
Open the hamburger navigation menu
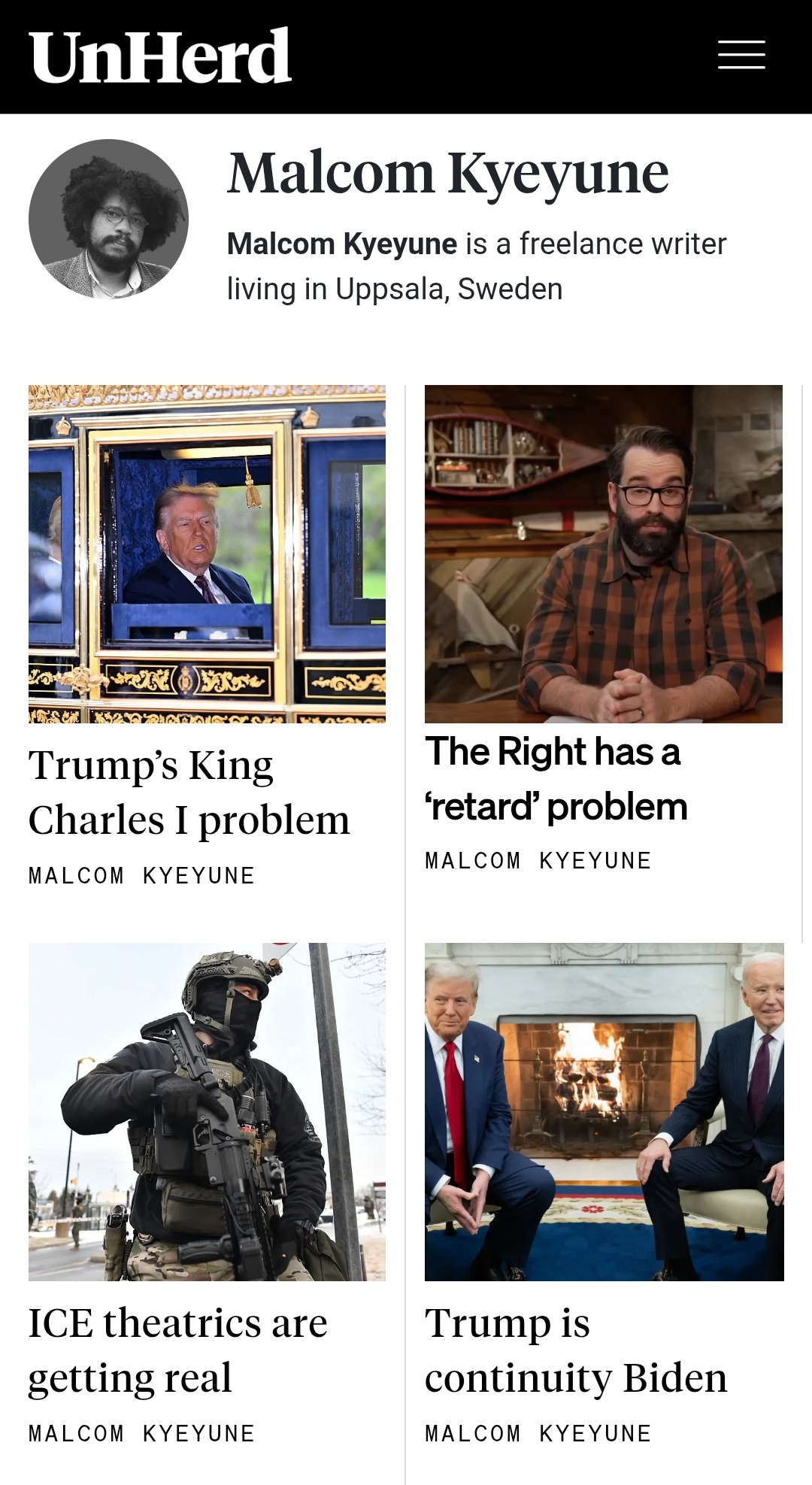point(741,55)
